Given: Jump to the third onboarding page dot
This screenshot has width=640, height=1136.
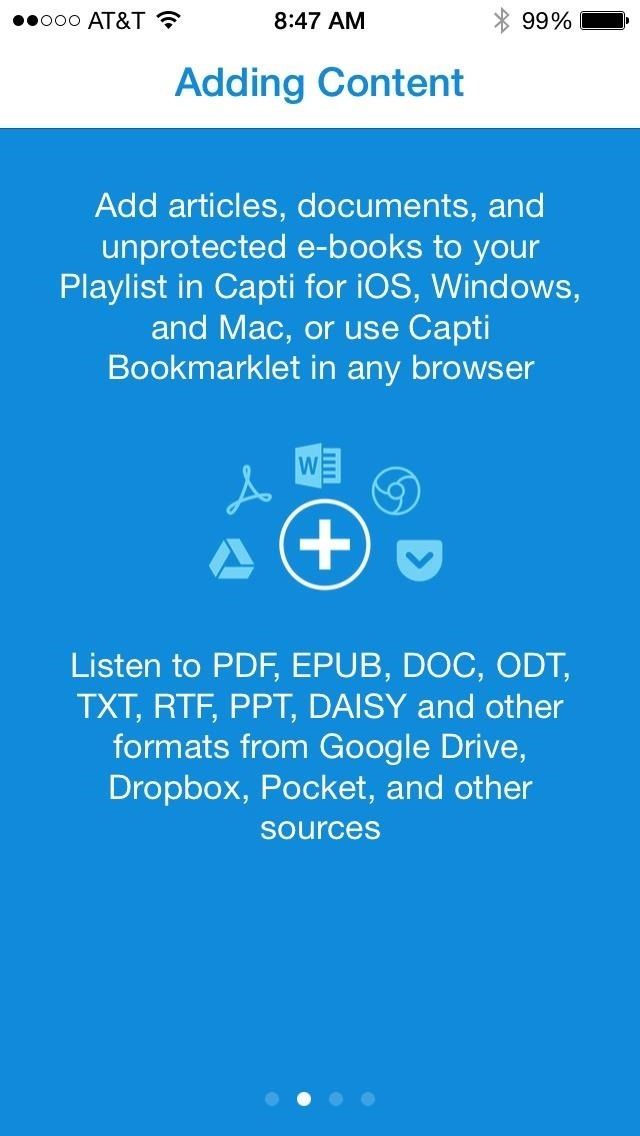Looking at the screenshot, I should [x=336, y=1099].
